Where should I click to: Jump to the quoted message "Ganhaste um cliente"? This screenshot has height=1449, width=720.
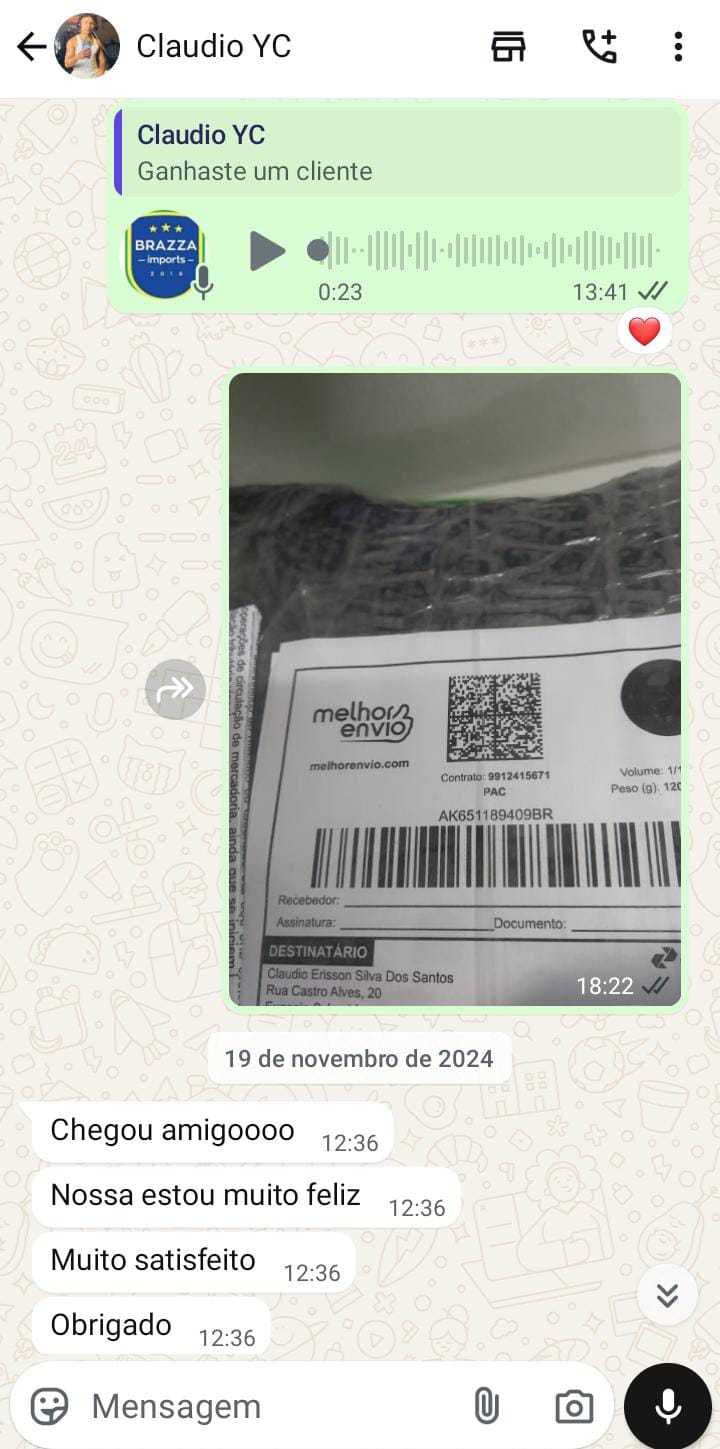pos(397,152)
